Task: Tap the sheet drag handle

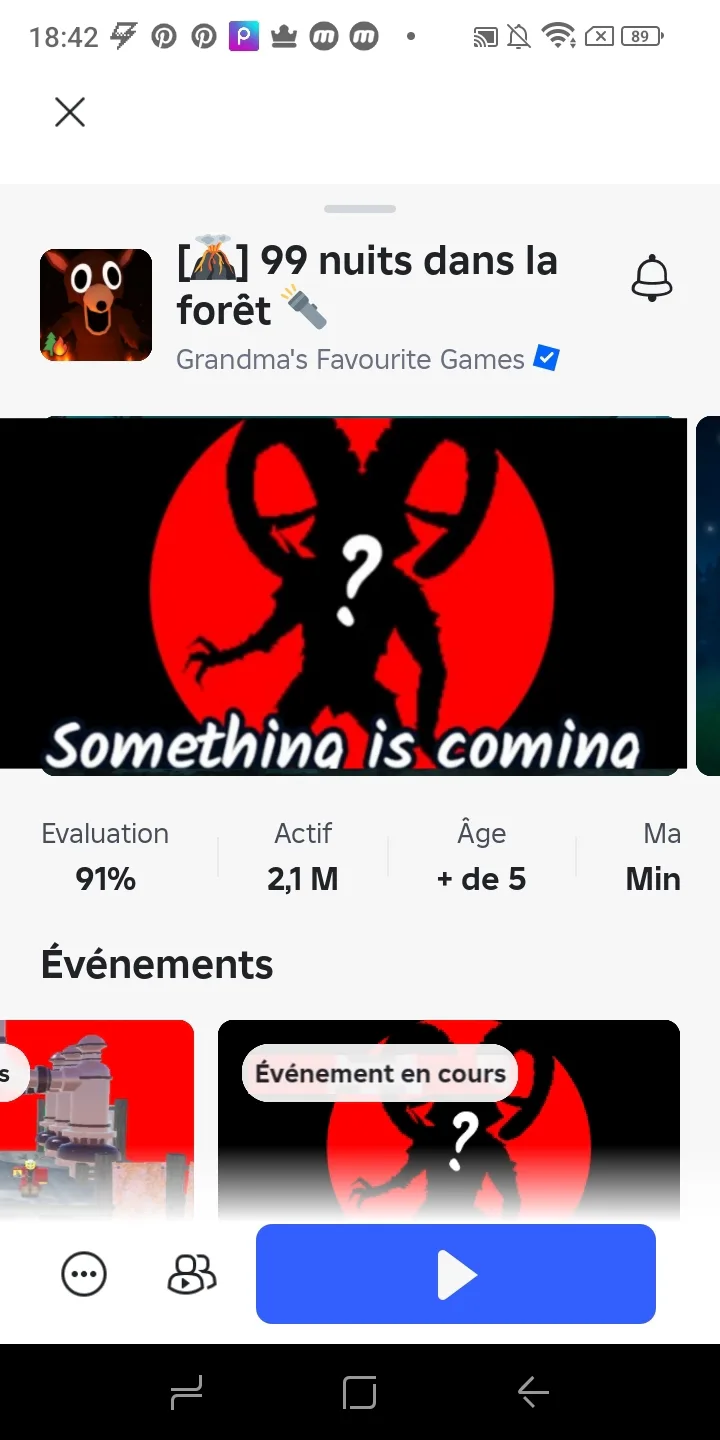Action: [x=360, y=209]
